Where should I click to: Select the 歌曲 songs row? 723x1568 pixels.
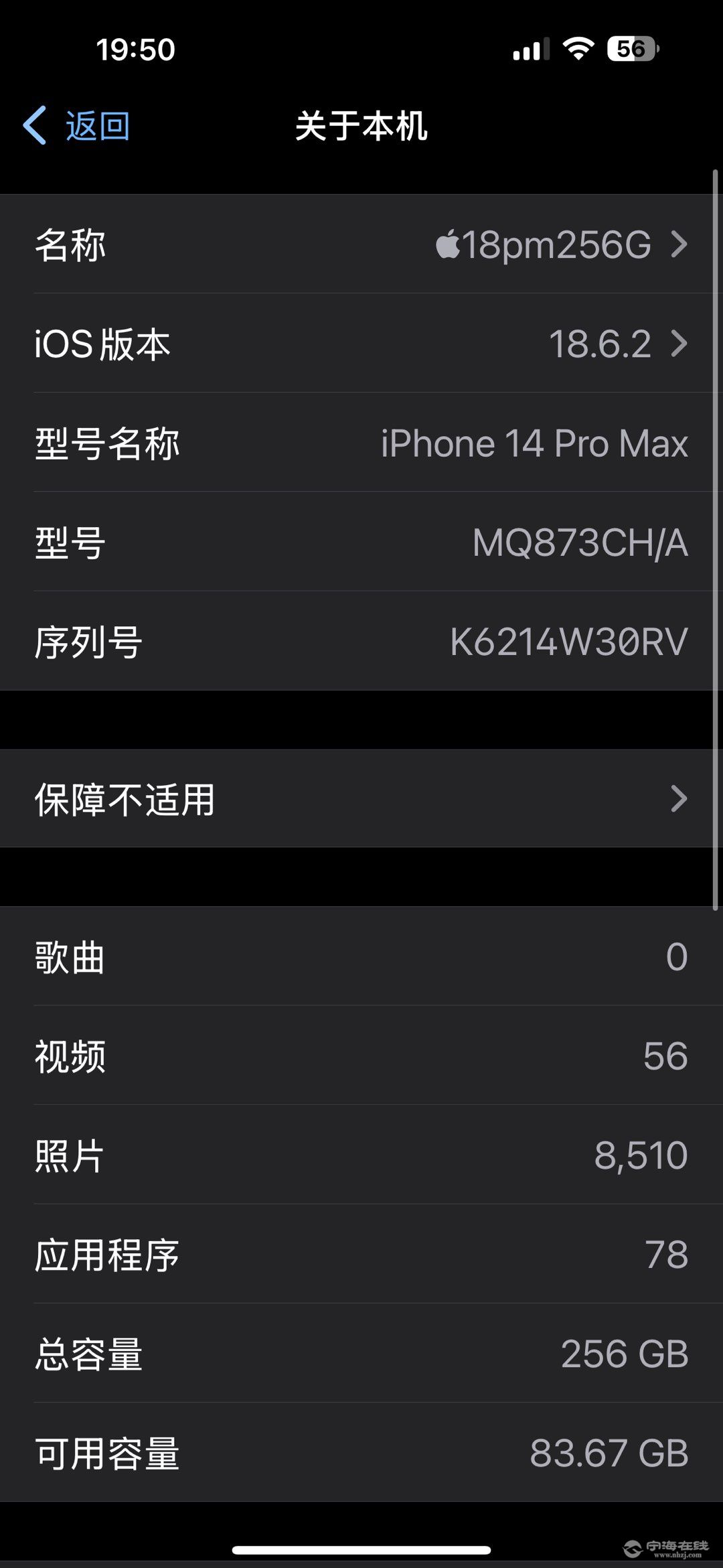361,956
